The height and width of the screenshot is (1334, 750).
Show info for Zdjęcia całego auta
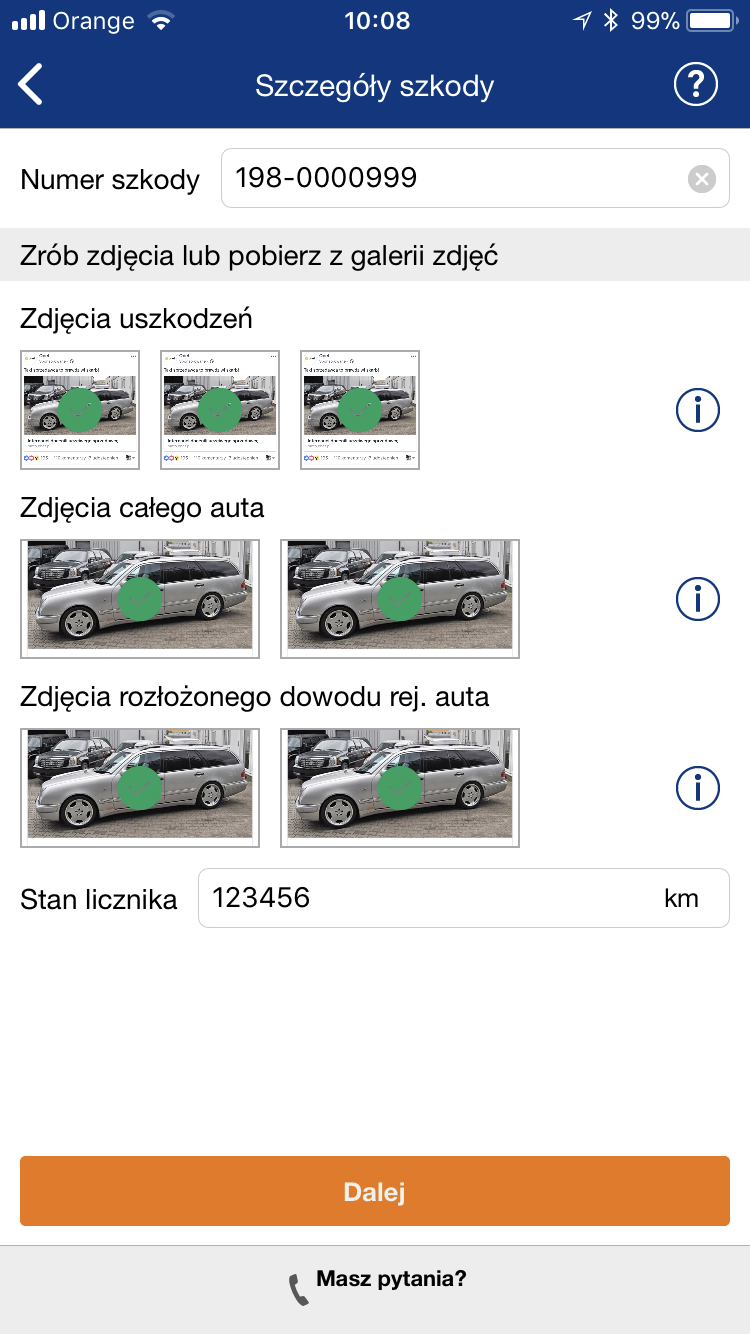[x=698, y=599]
